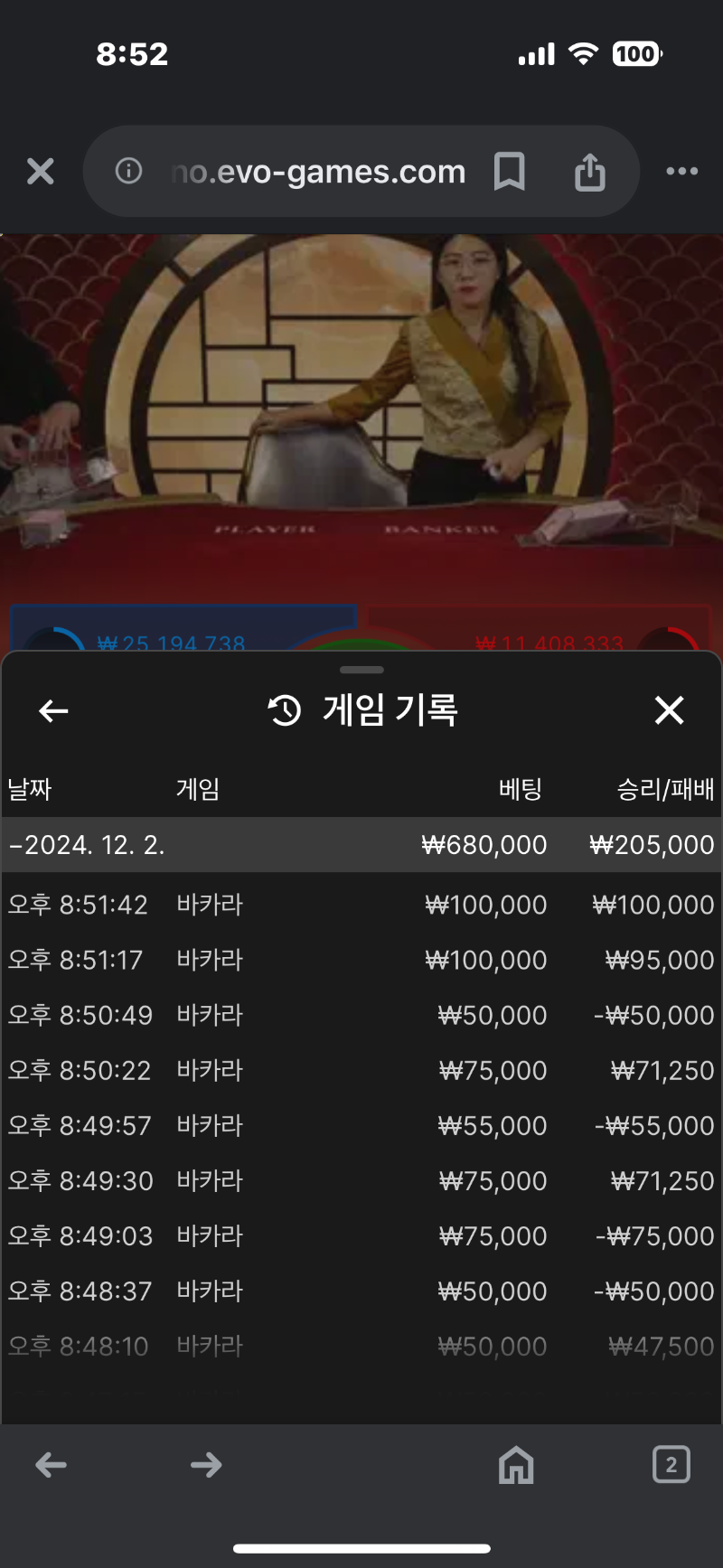Open the 오후 8:51:42 바카라 record
723x1568 pixels.
pyautogui.click(x=361, y=905)
